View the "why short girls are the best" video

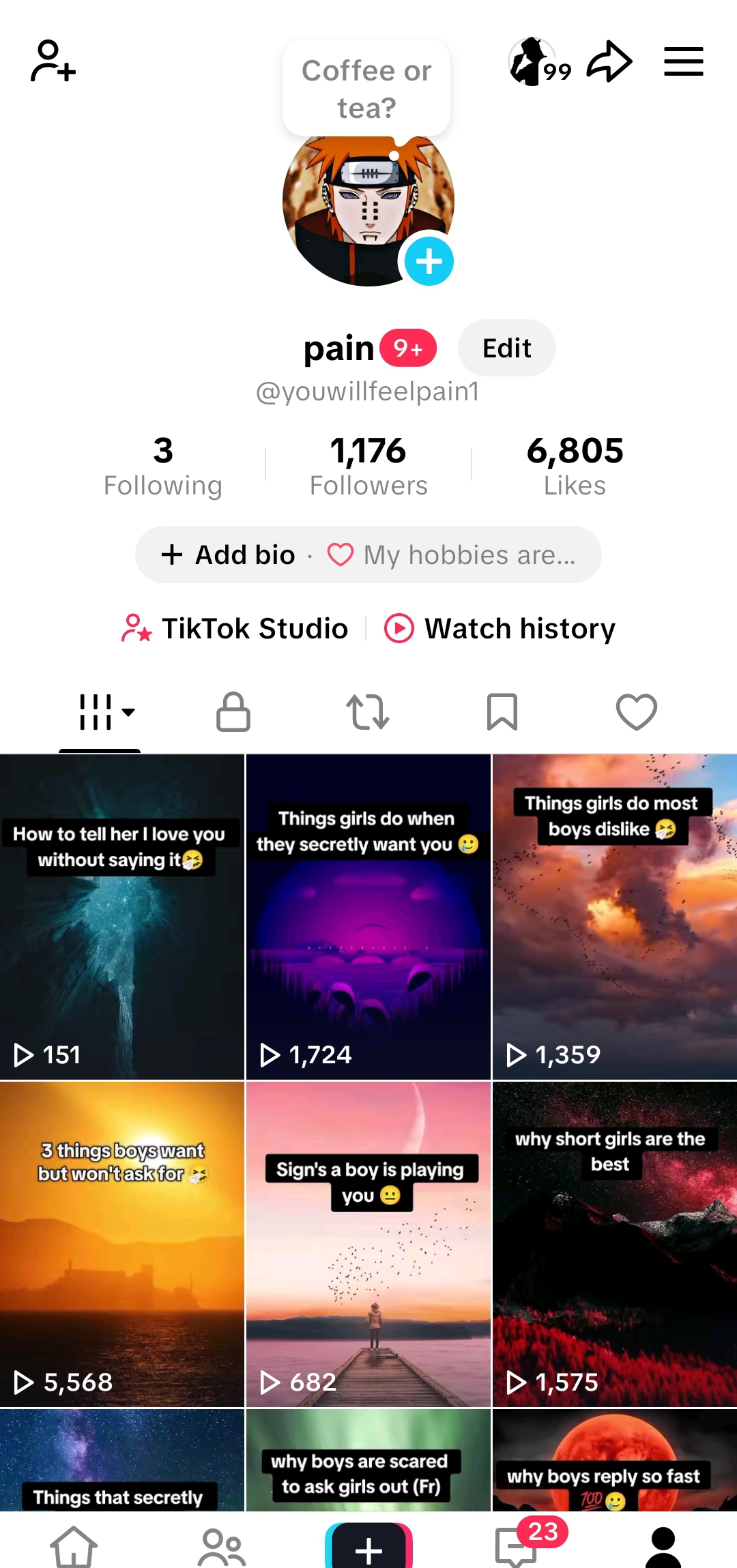tap(614, 1244)
